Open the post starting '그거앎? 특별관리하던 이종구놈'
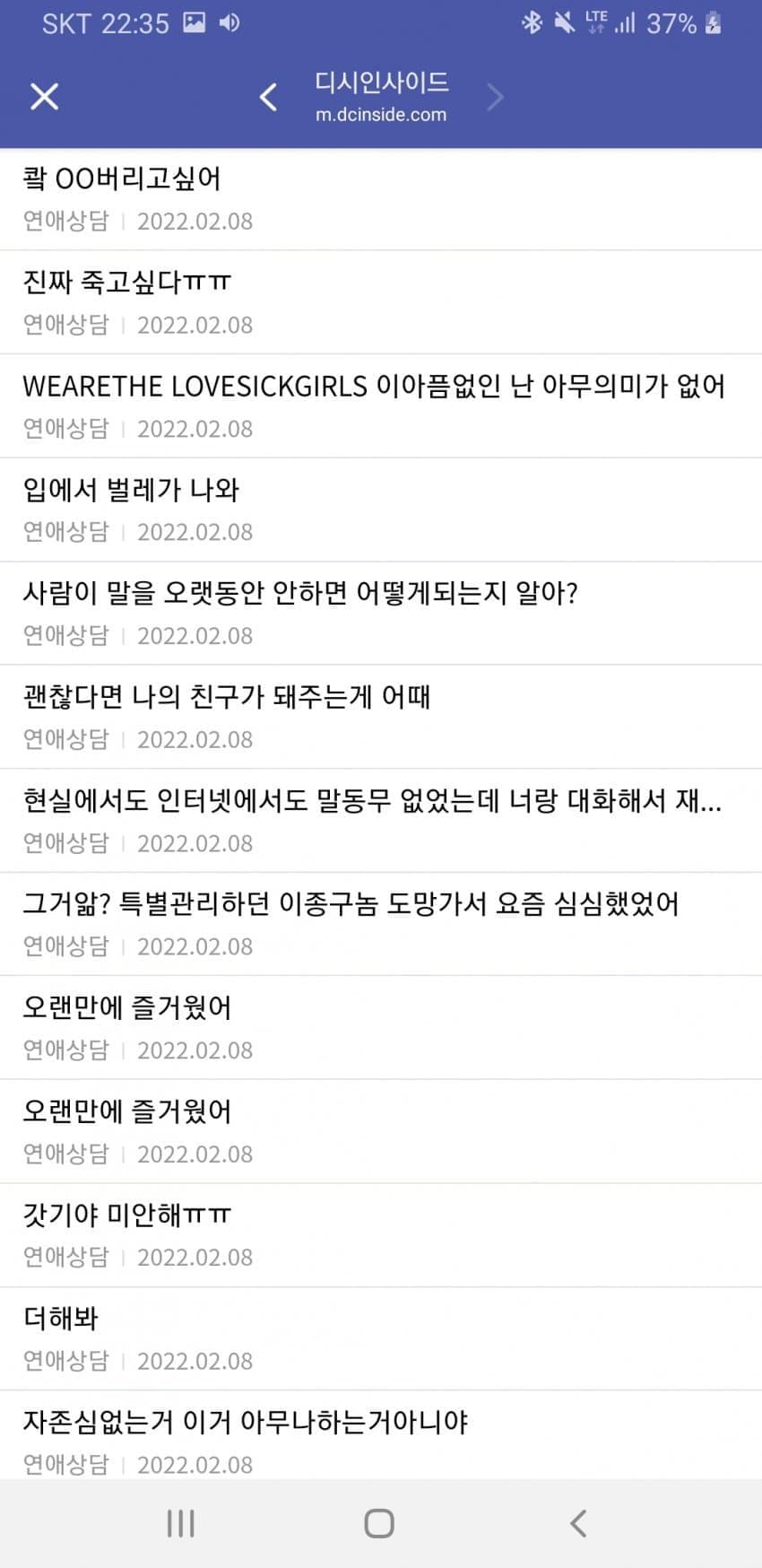The height and width of the screenshot is (1568, 762). [x=350, y=903]
